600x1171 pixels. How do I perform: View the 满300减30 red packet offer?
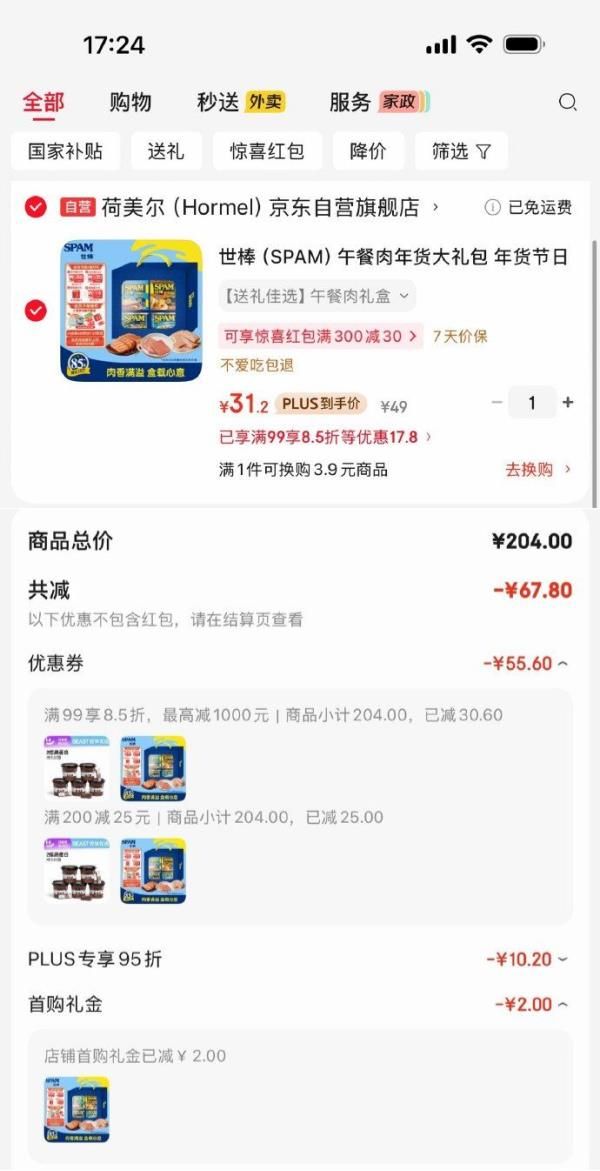[x=321, y=336]
